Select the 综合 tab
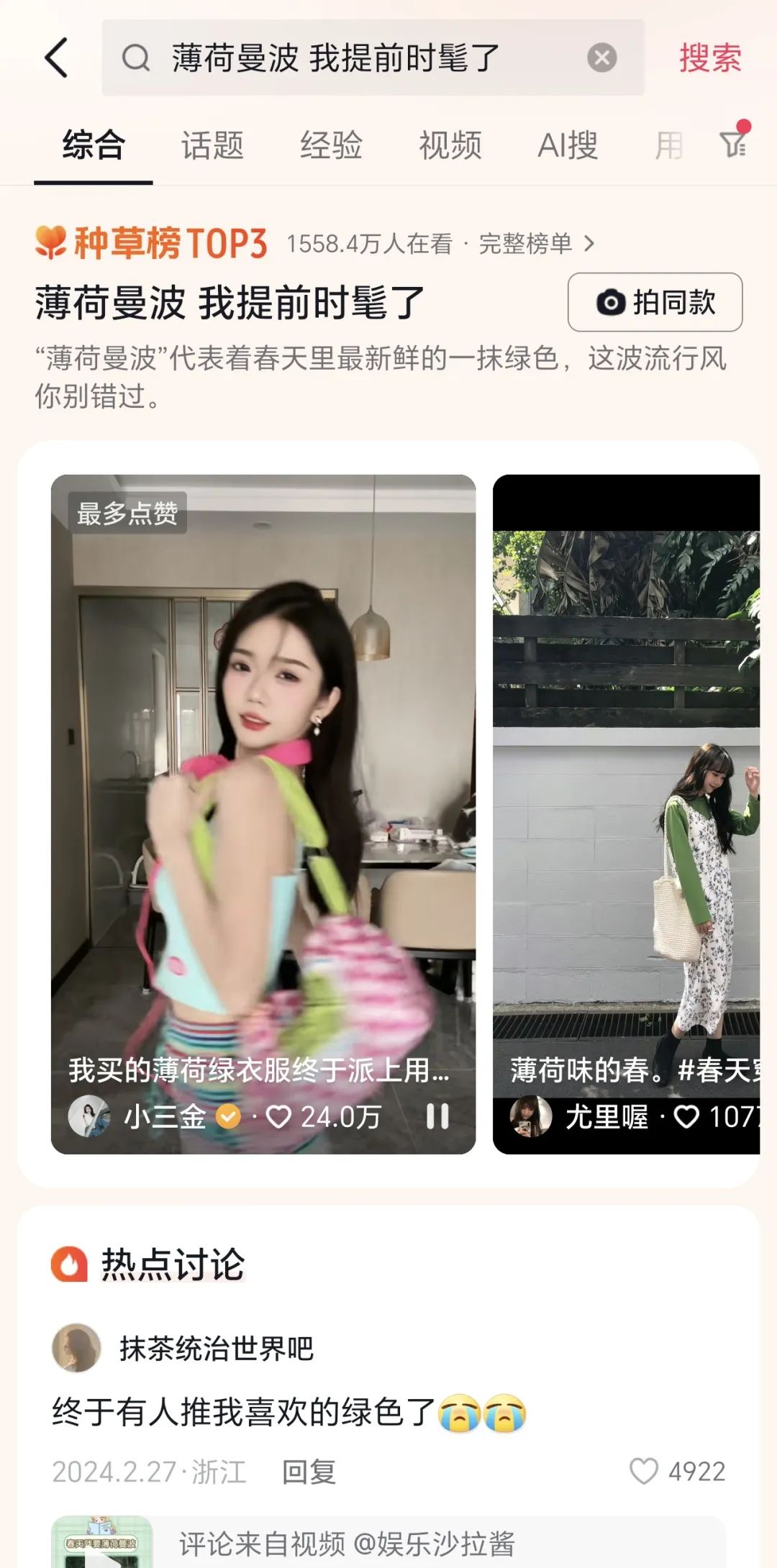Image resolution: width=777 pixels, height=1568 pixels. (94, 145)
